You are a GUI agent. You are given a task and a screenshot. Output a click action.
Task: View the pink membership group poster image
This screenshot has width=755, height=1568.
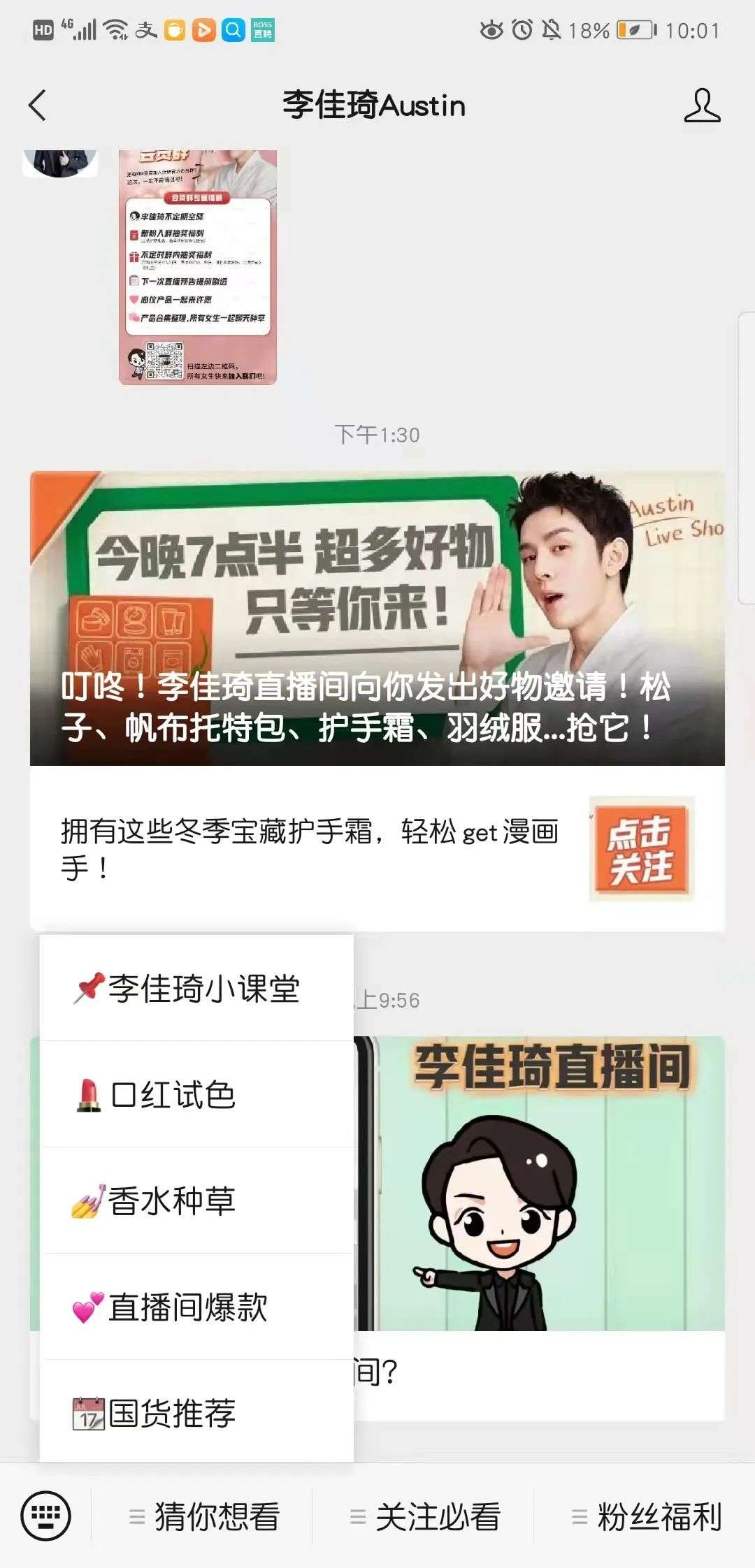coord(198,267)
